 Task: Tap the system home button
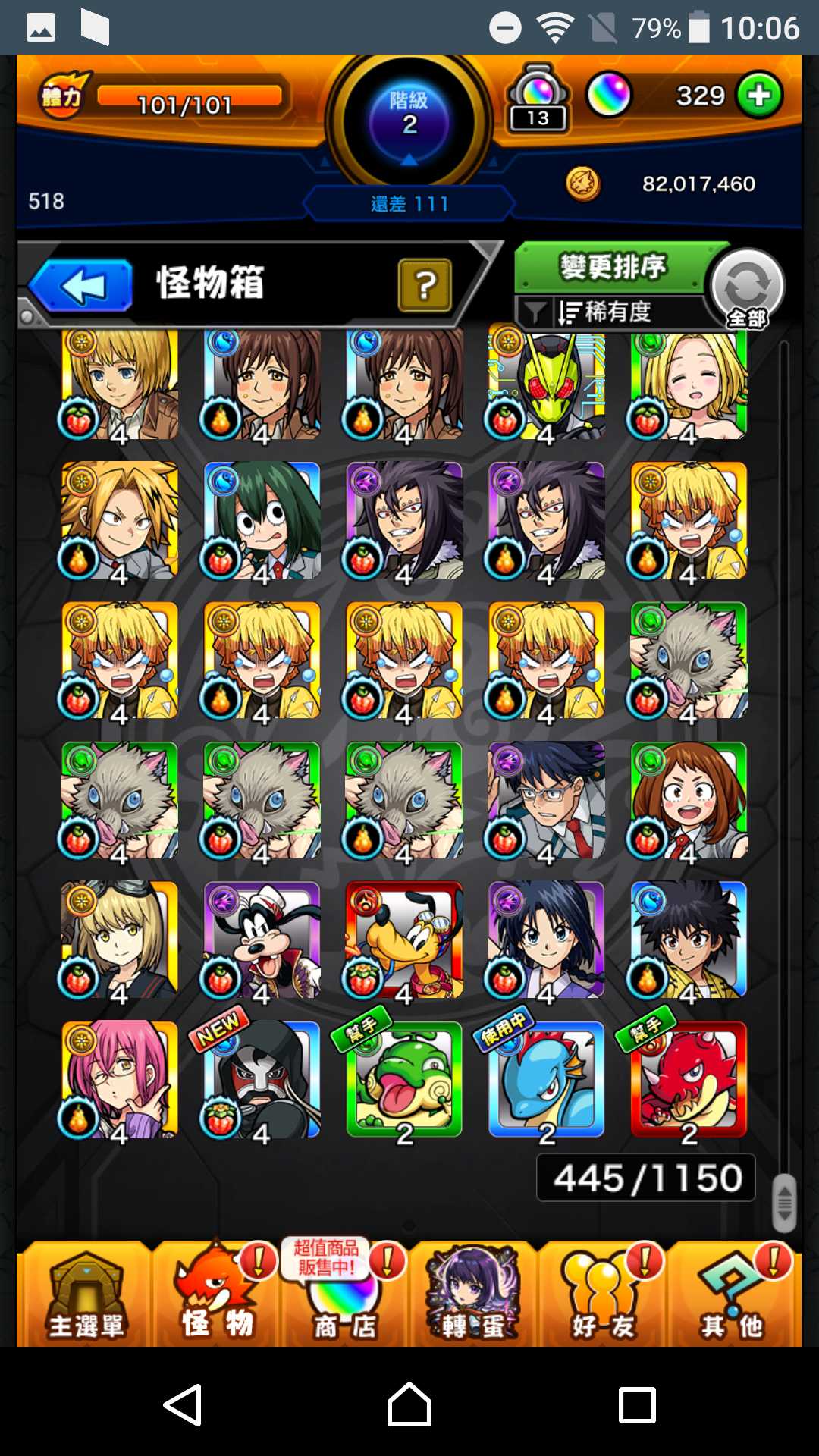pyautogui.click(x=409, y=1404)
